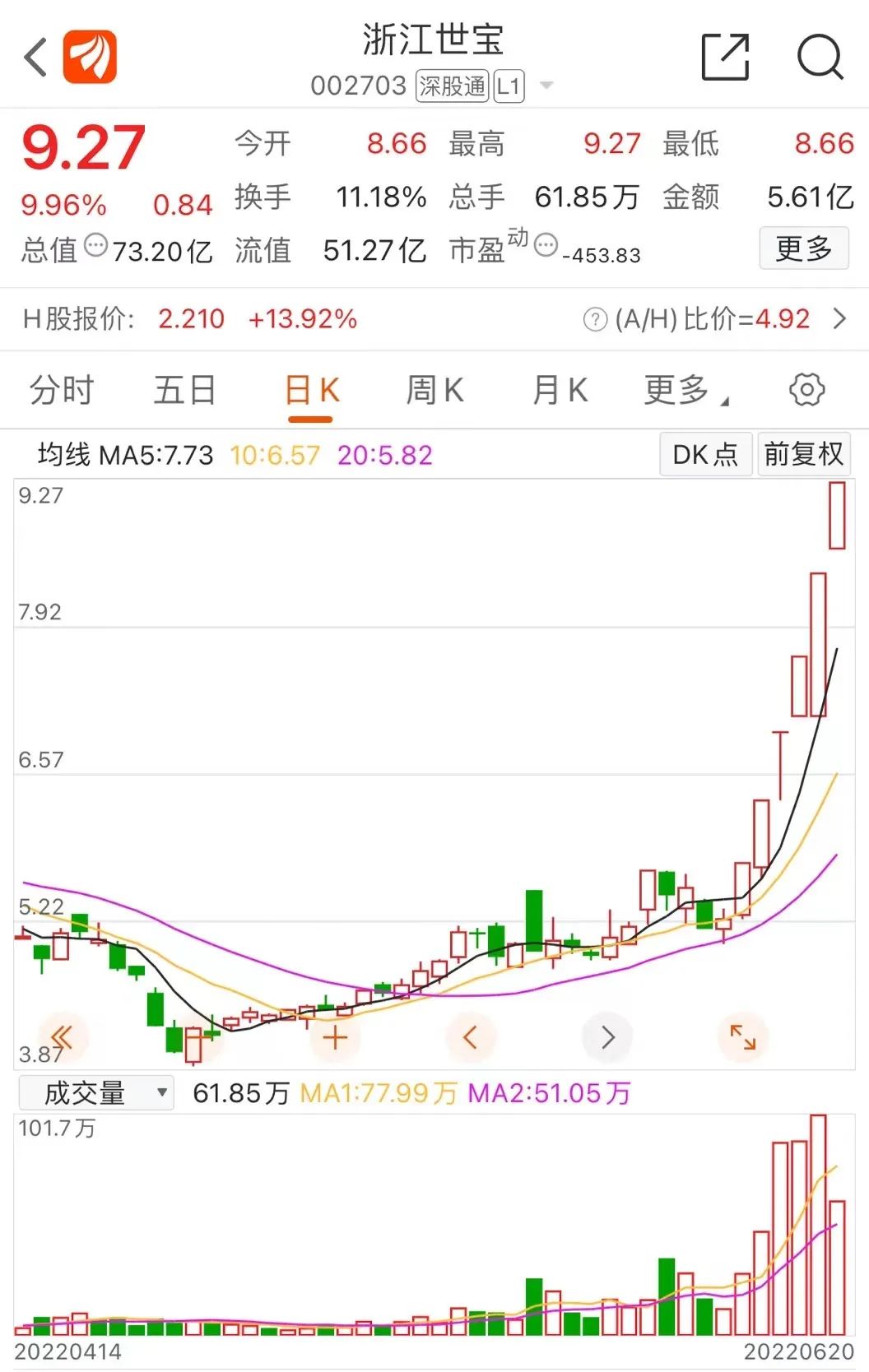
Task: Go back using the top-left arrow
Action: [x=36, y=58]
